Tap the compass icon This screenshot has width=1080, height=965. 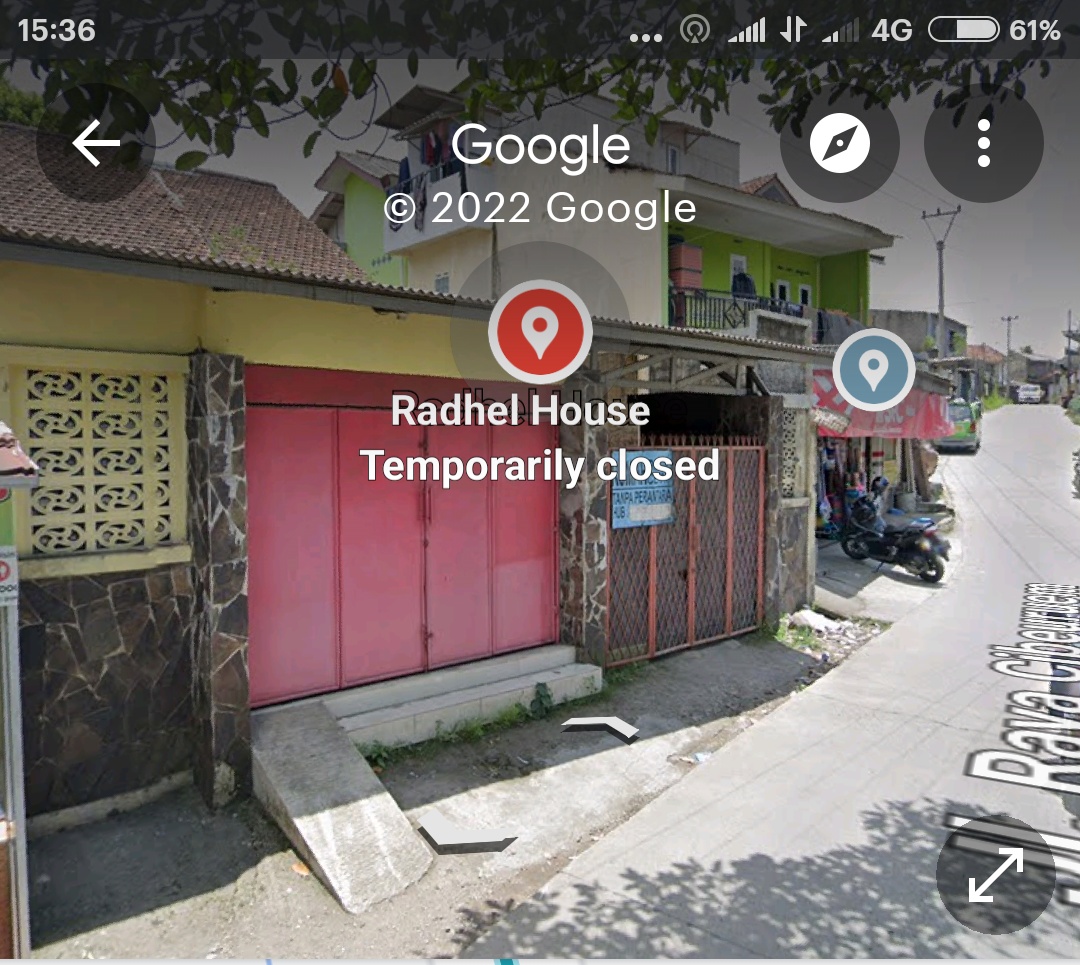tap(839, 145)
